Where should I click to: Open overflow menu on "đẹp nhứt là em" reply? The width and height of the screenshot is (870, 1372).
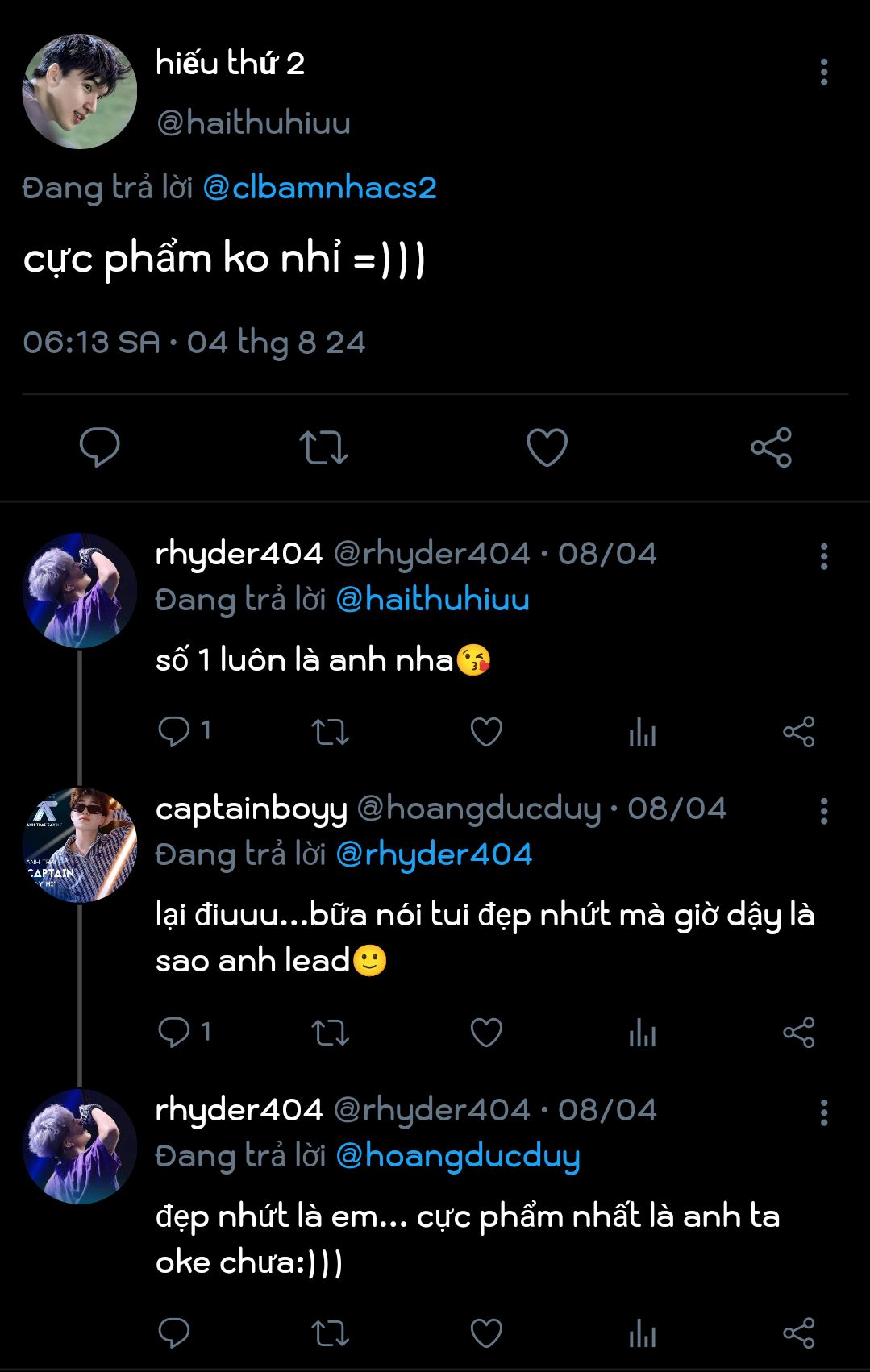(x=823, y=1112)
